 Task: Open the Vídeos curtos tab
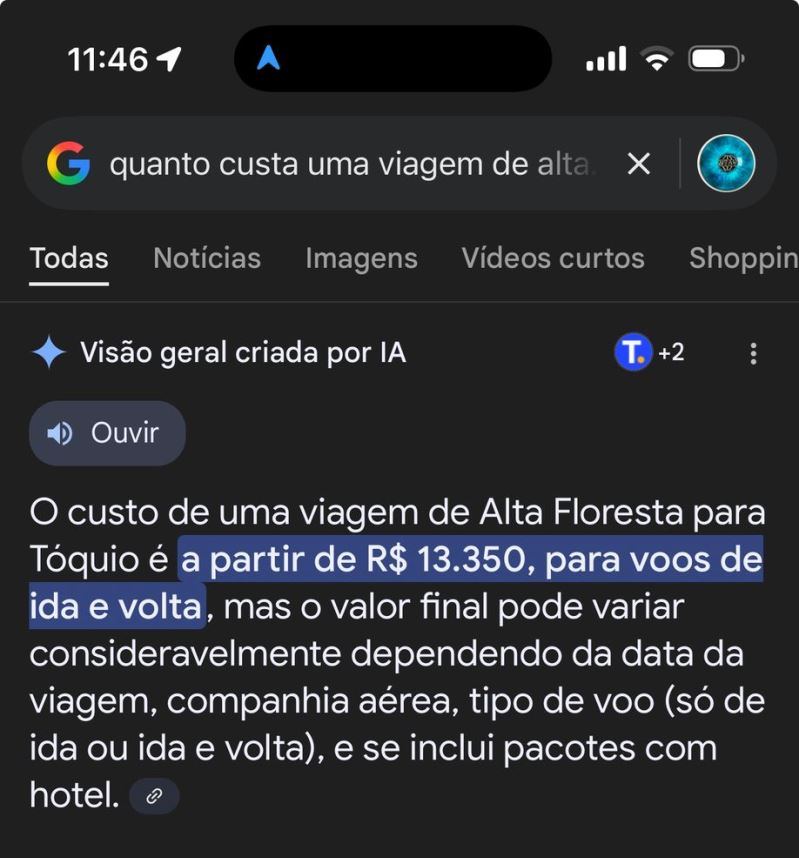pos(553,258)
